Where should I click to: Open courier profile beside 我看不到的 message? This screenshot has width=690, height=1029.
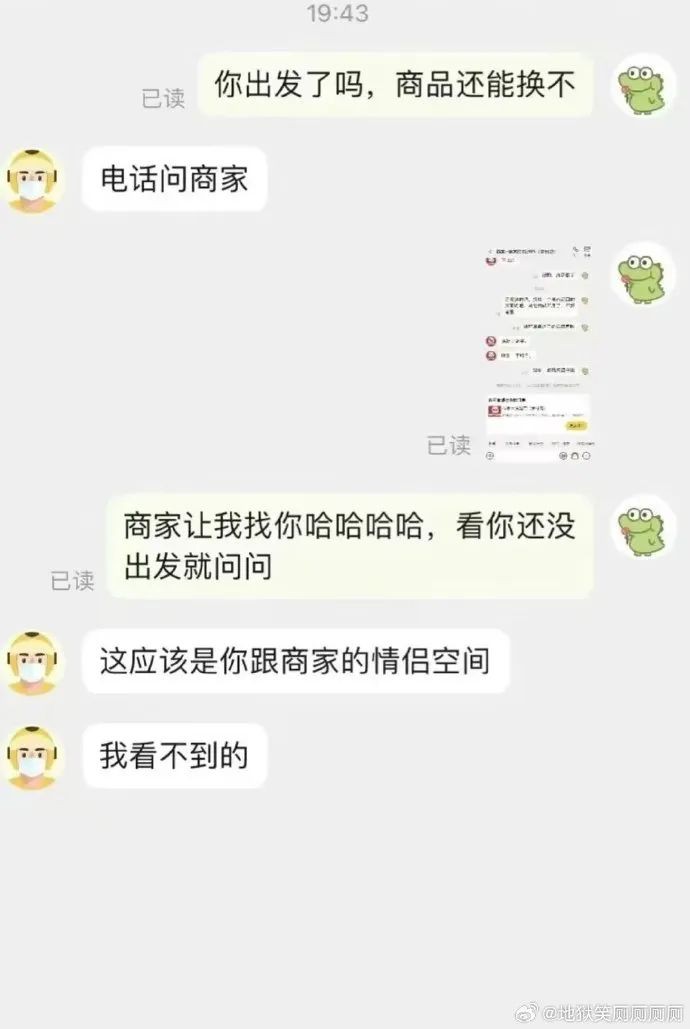pyautogui.click(x=35, y=758)
